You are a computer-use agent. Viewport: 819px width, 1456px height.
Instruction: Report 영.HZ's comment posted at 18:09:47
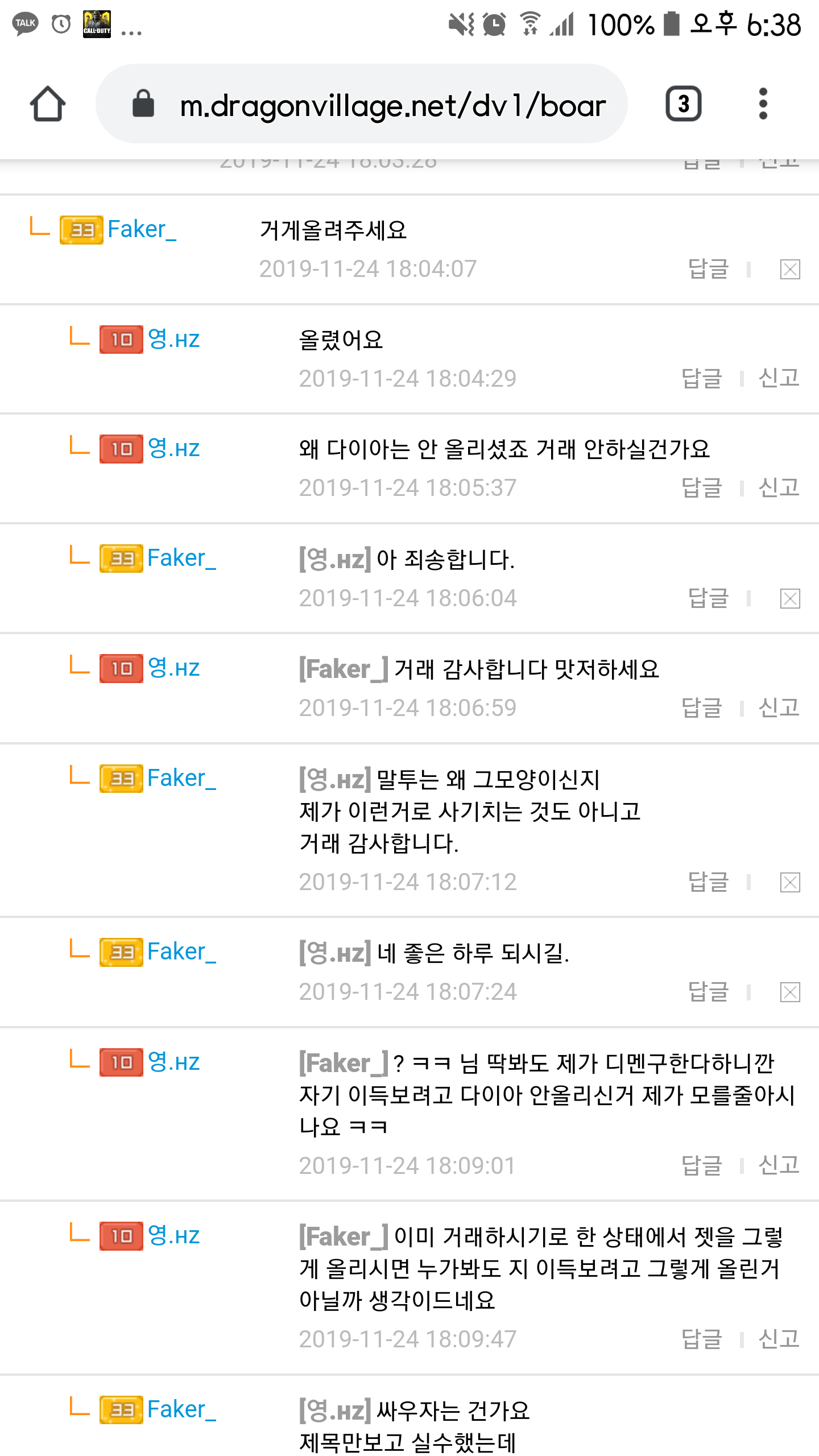click(x=779, y=1339)
